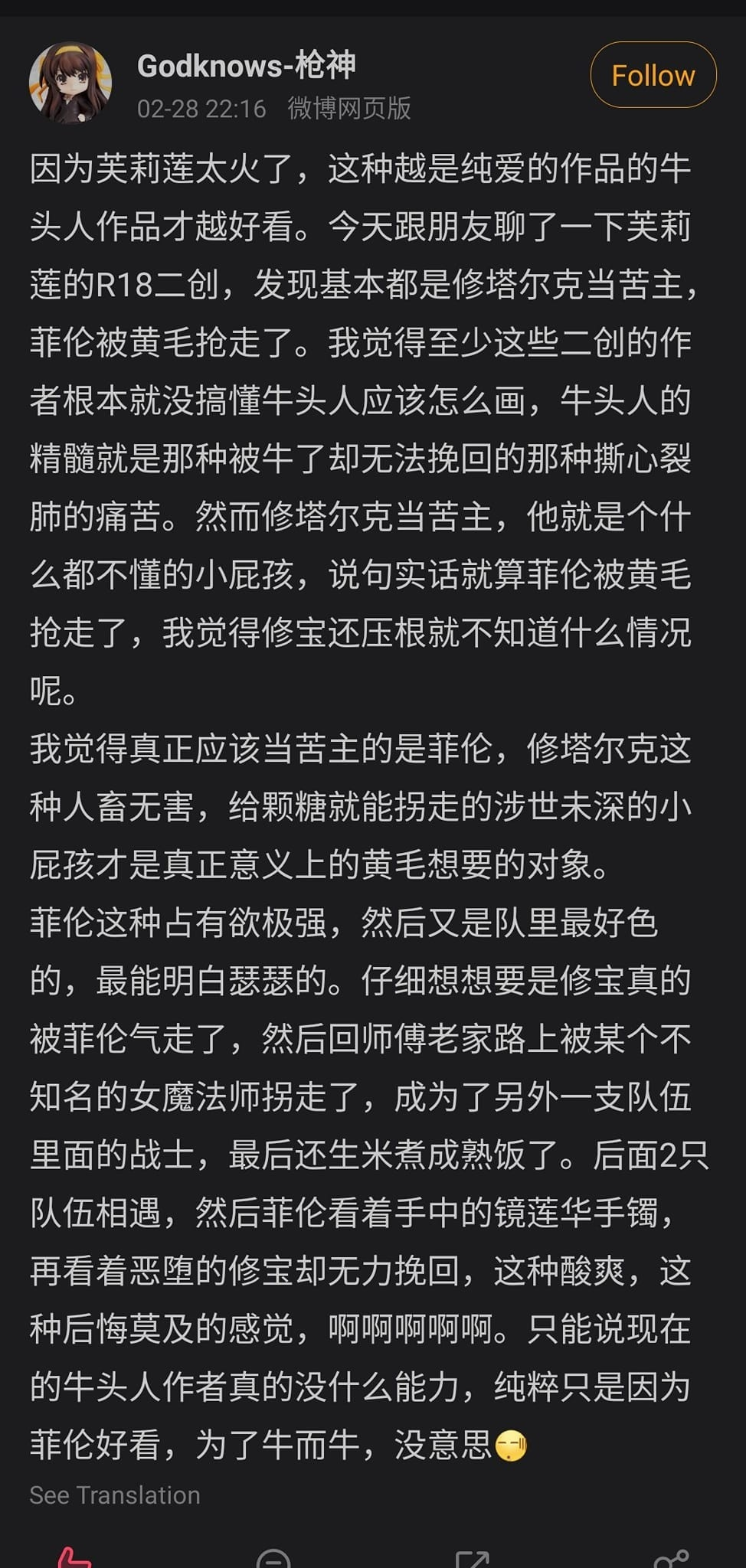Repost this Weibo post
The image size is (746, 1568).
pyautogui.click(x=472, y=1559)
